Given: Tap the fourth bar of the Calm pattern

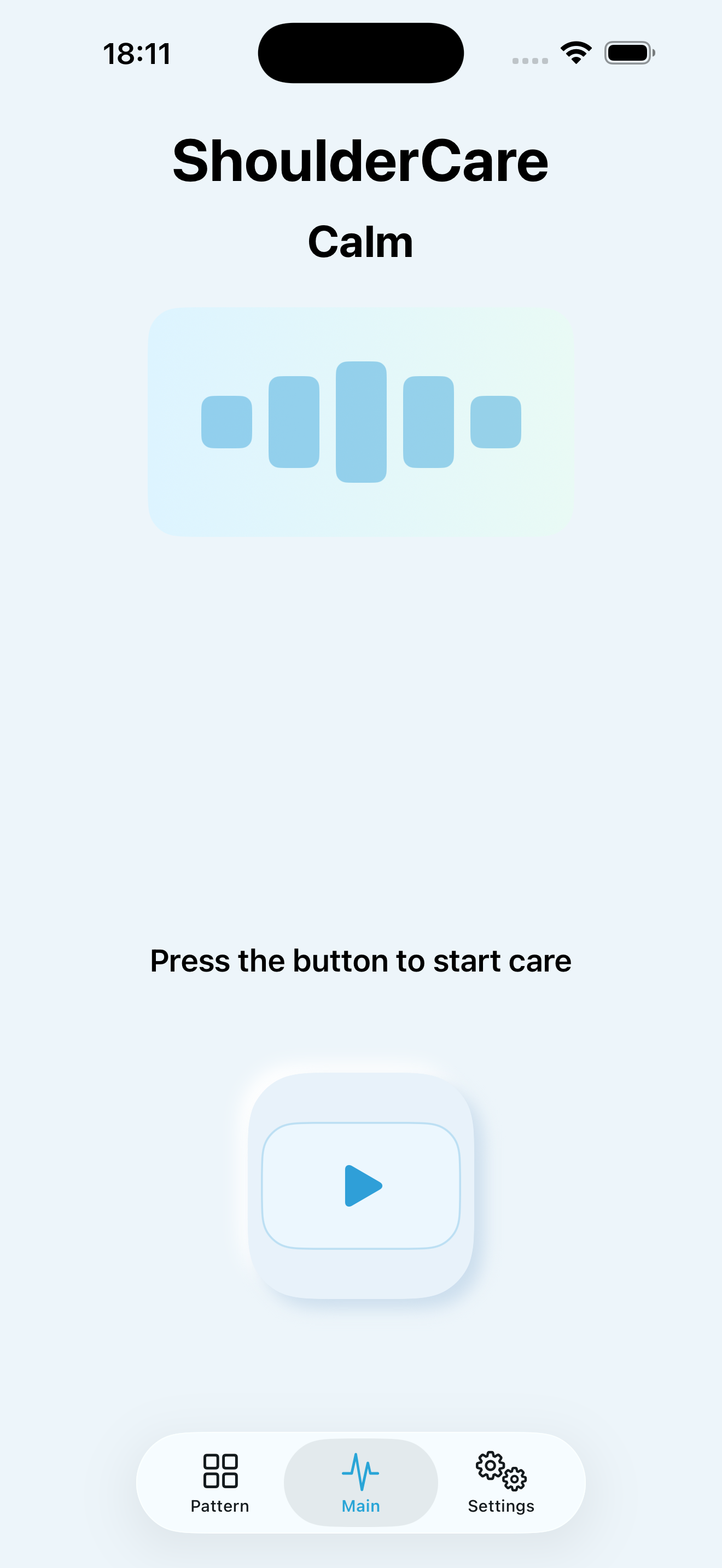Looking at the screenshot, I should (428, 423).
